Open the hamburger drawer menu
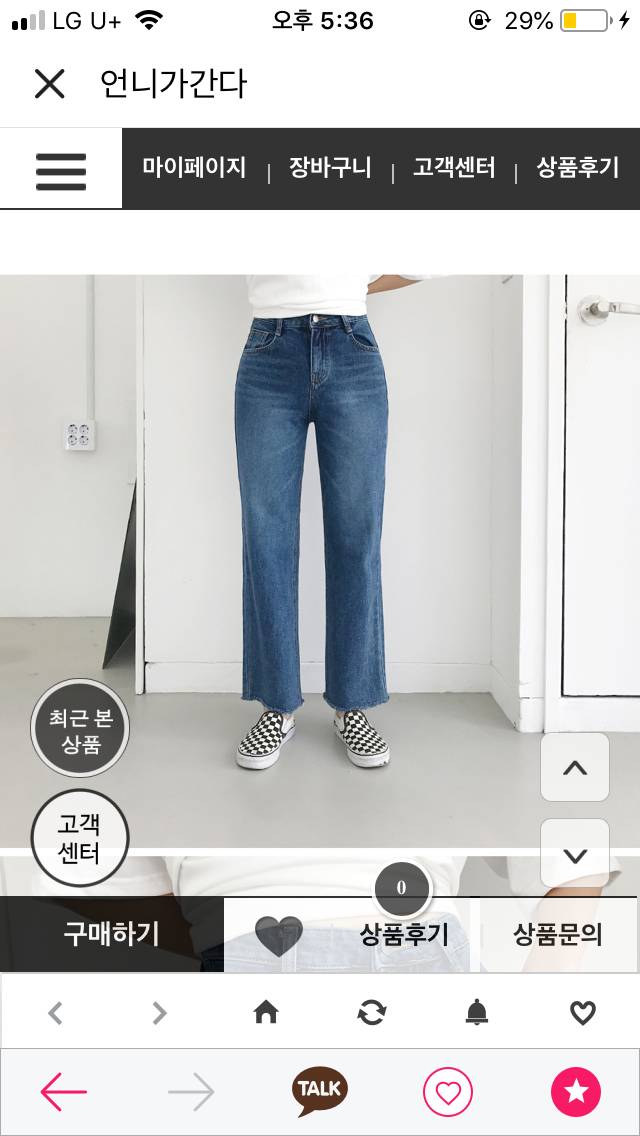Screen dimensions: 640x1136 click(x=61, y=171)
